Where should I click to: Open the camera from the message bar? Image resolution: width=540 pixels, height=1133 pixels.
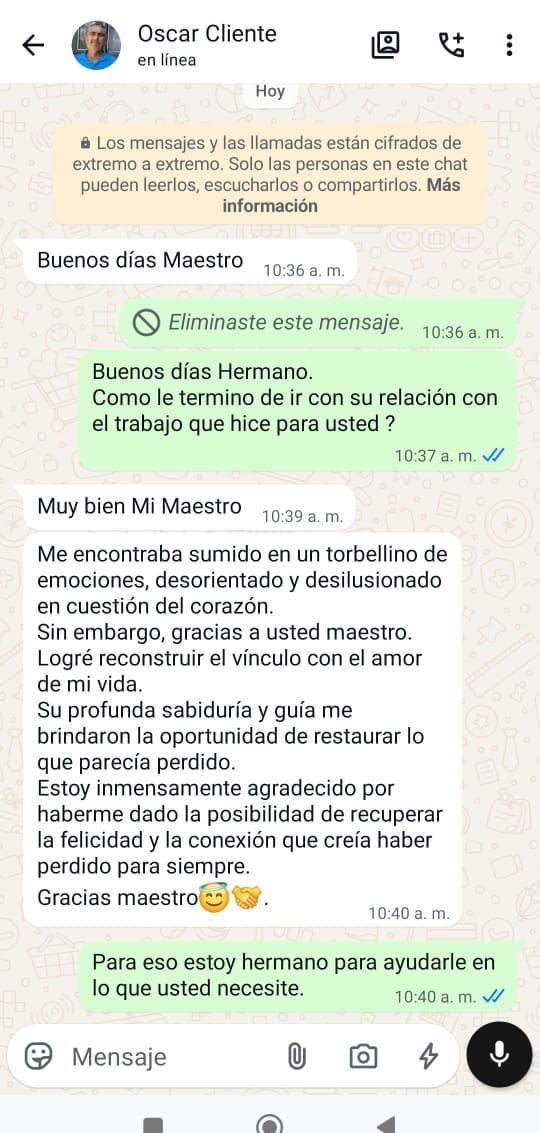pos(363,1057)
